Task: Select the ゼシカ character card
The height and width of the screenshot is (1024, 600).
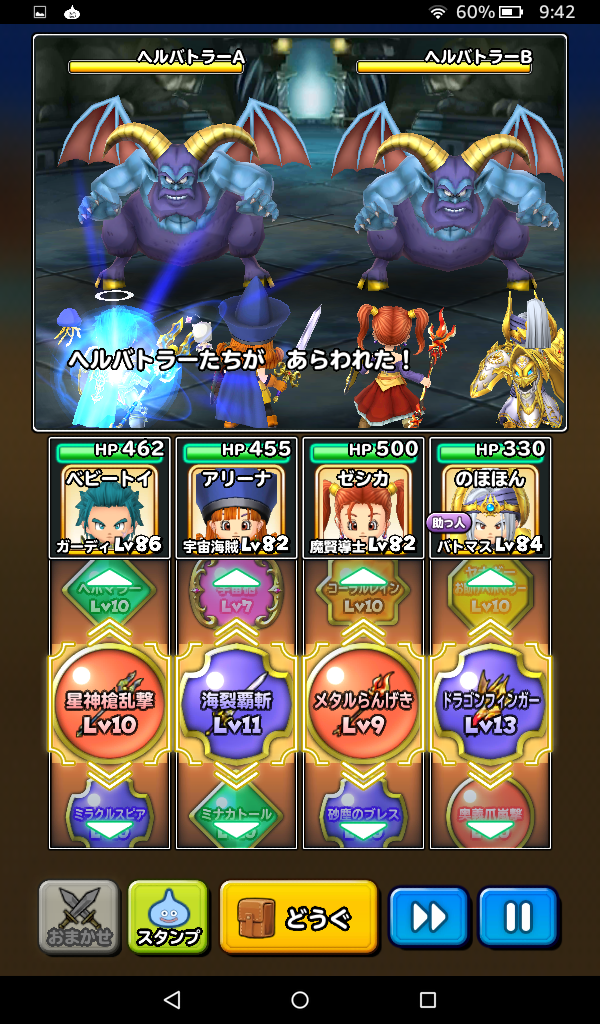Action: point(363,498)
